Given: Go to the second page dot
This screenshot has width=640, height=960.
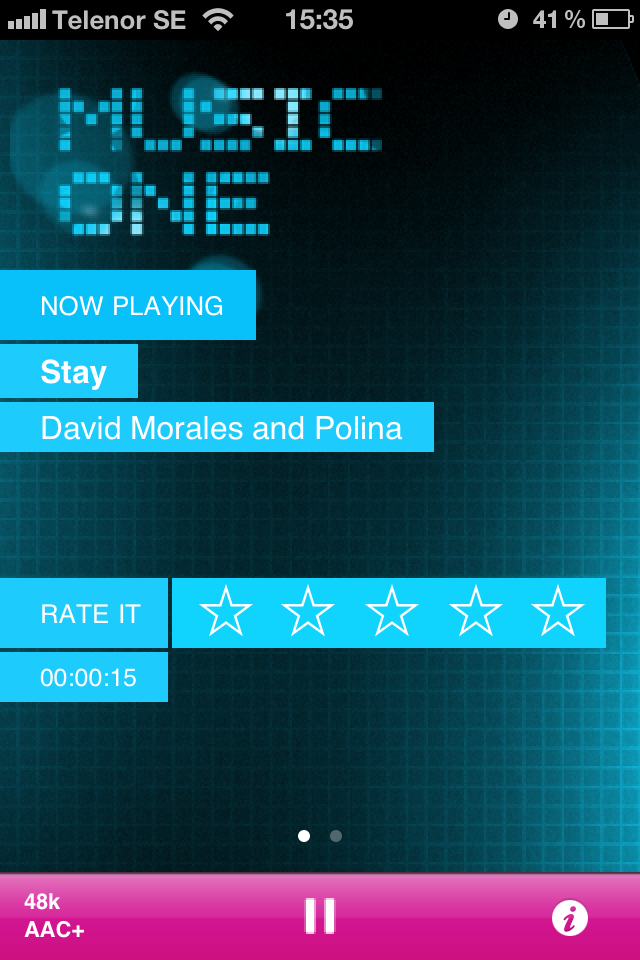Looking at the screenshot, I should pyautogui.click(x=336, y=836).
